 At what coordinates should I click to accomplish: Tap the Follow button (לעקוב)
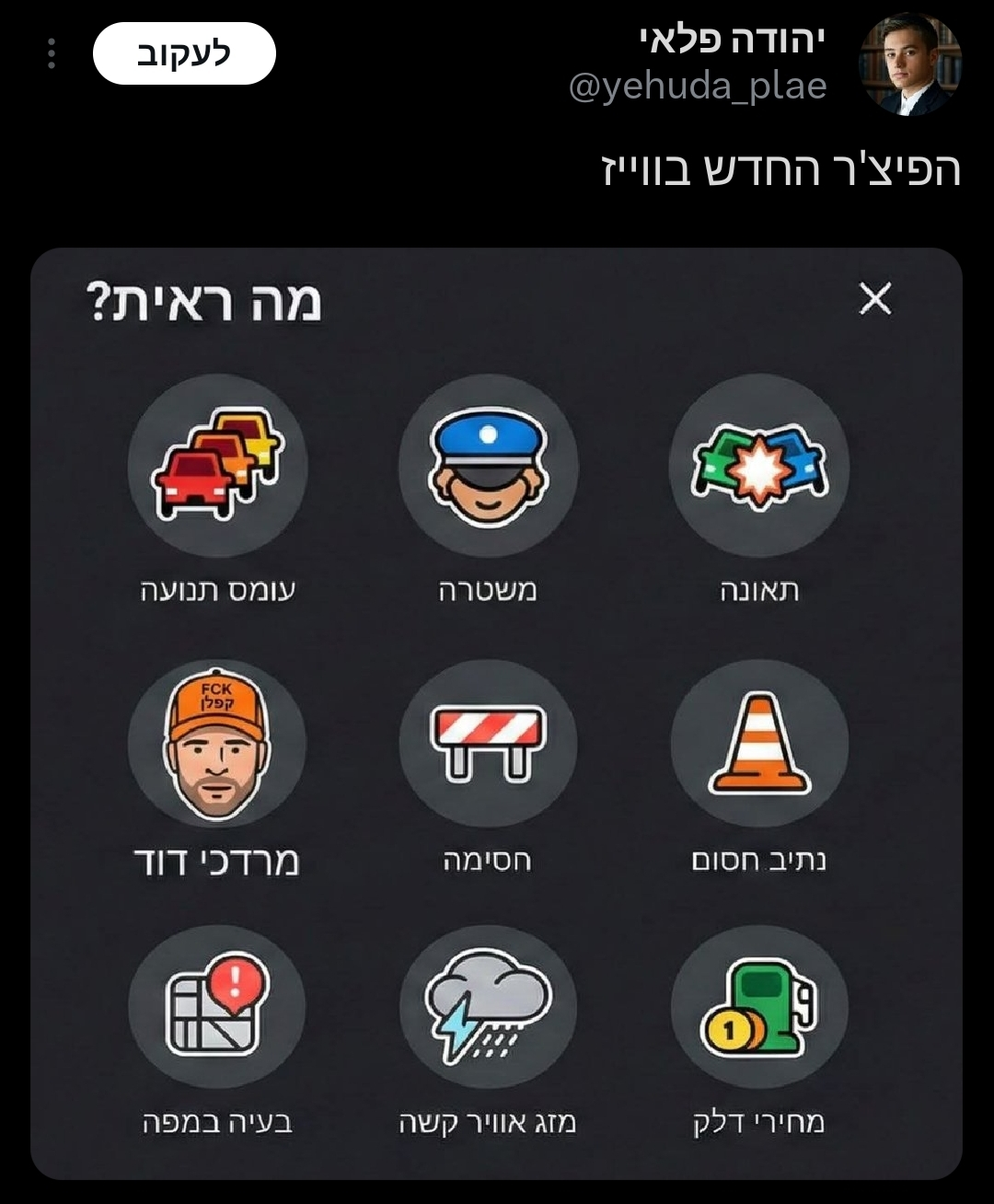tap(184, 54)
